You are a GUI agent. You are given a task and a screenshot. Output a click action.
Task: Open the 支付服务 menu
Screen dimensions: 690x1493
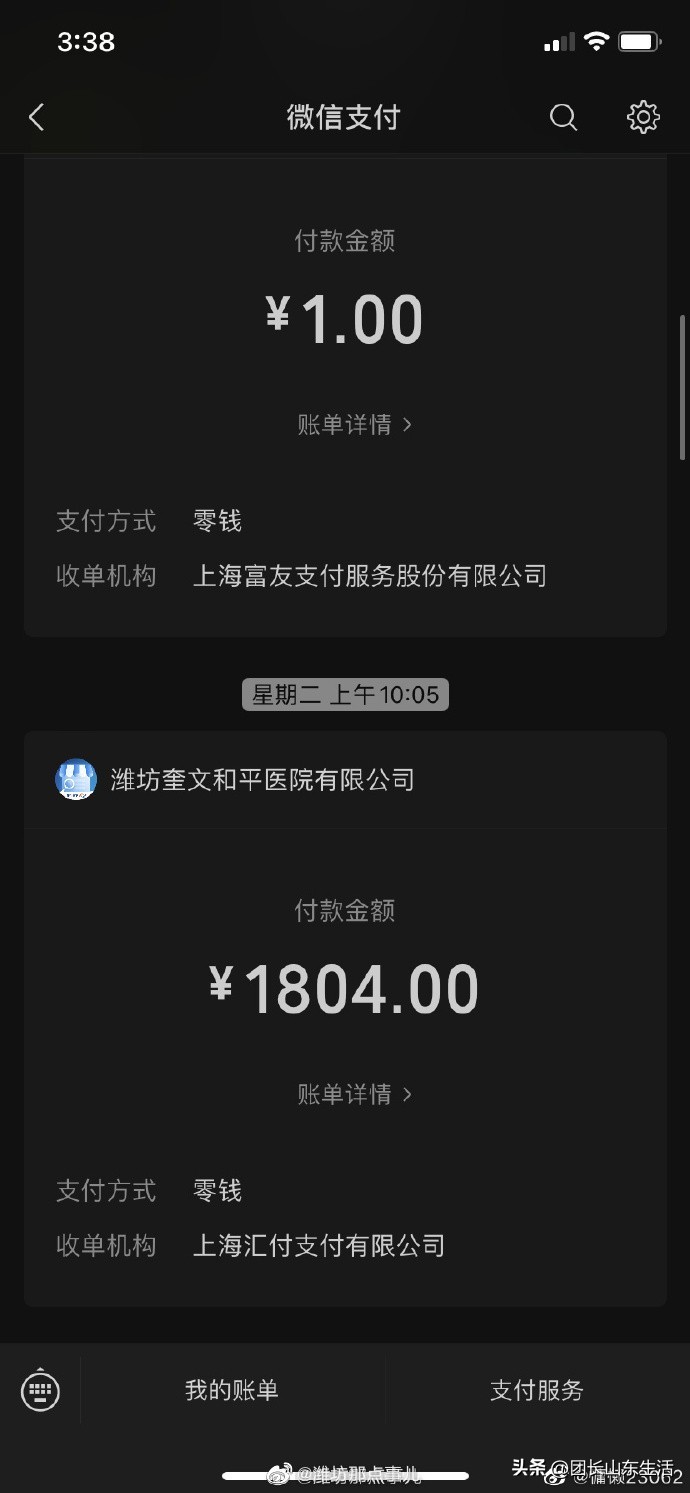(537, 1390)
